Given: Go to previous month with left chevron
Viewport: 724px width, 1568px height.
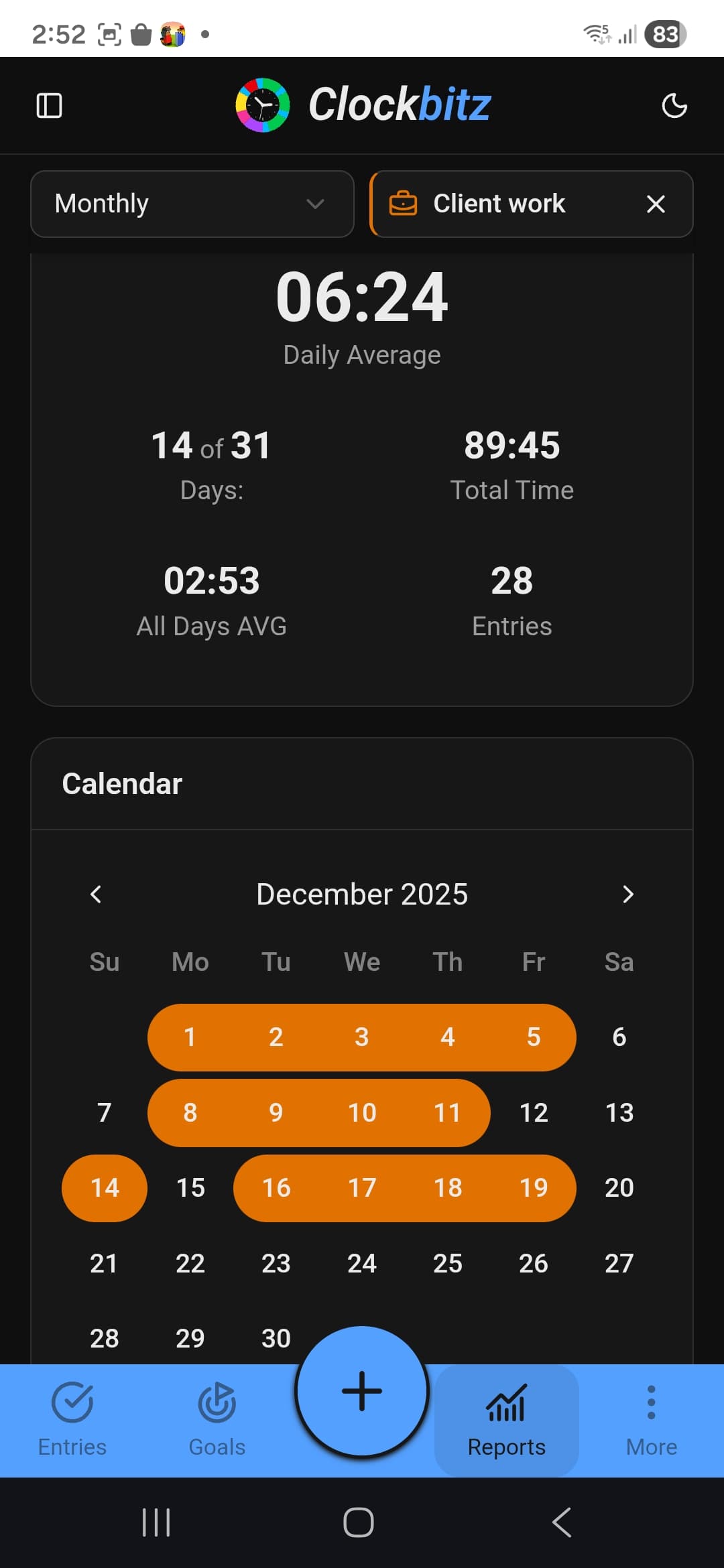Looking at the screenshot, I should tap(95, 894).
